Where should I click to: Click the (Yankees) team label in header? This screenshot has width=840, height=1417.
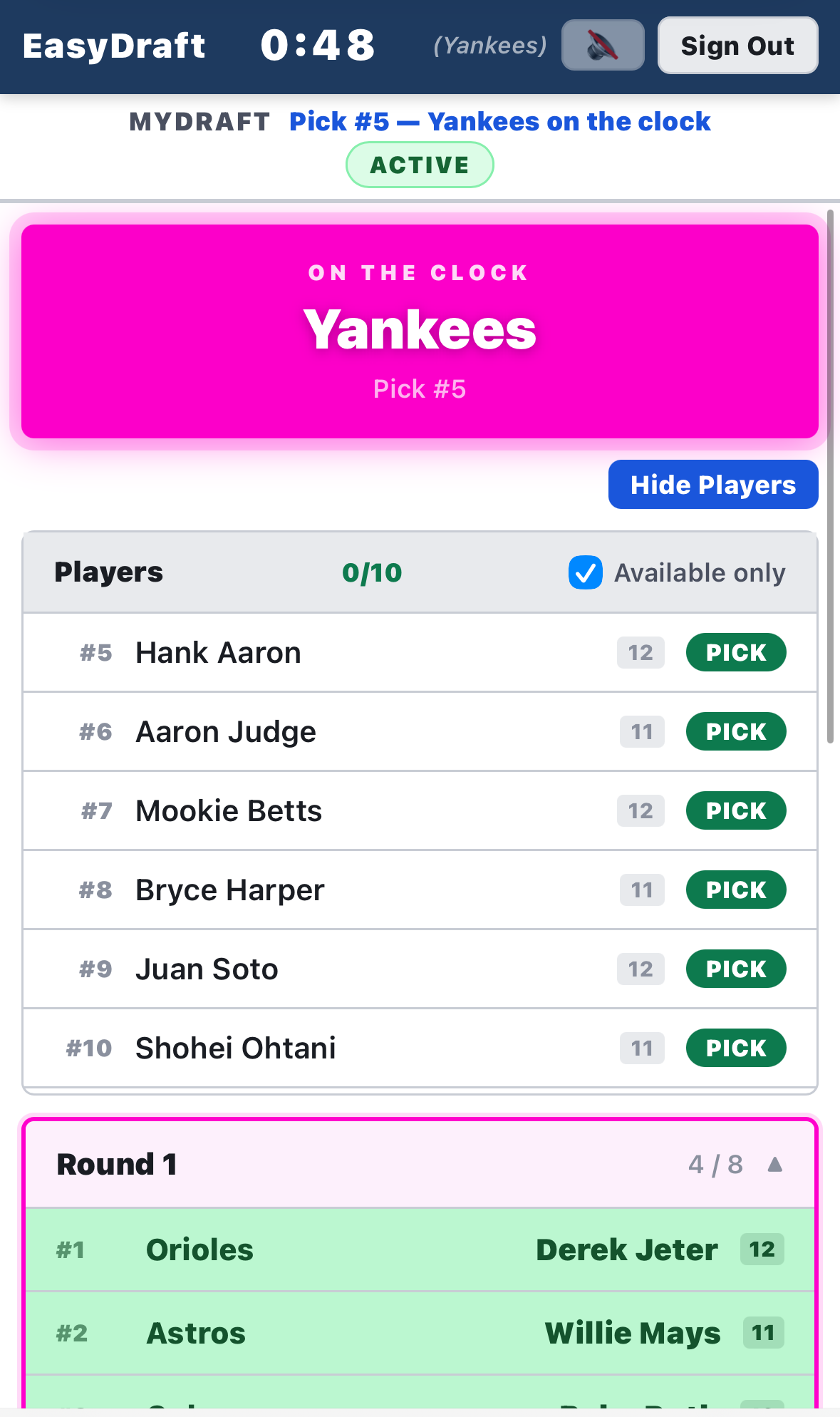click(490, 45)
